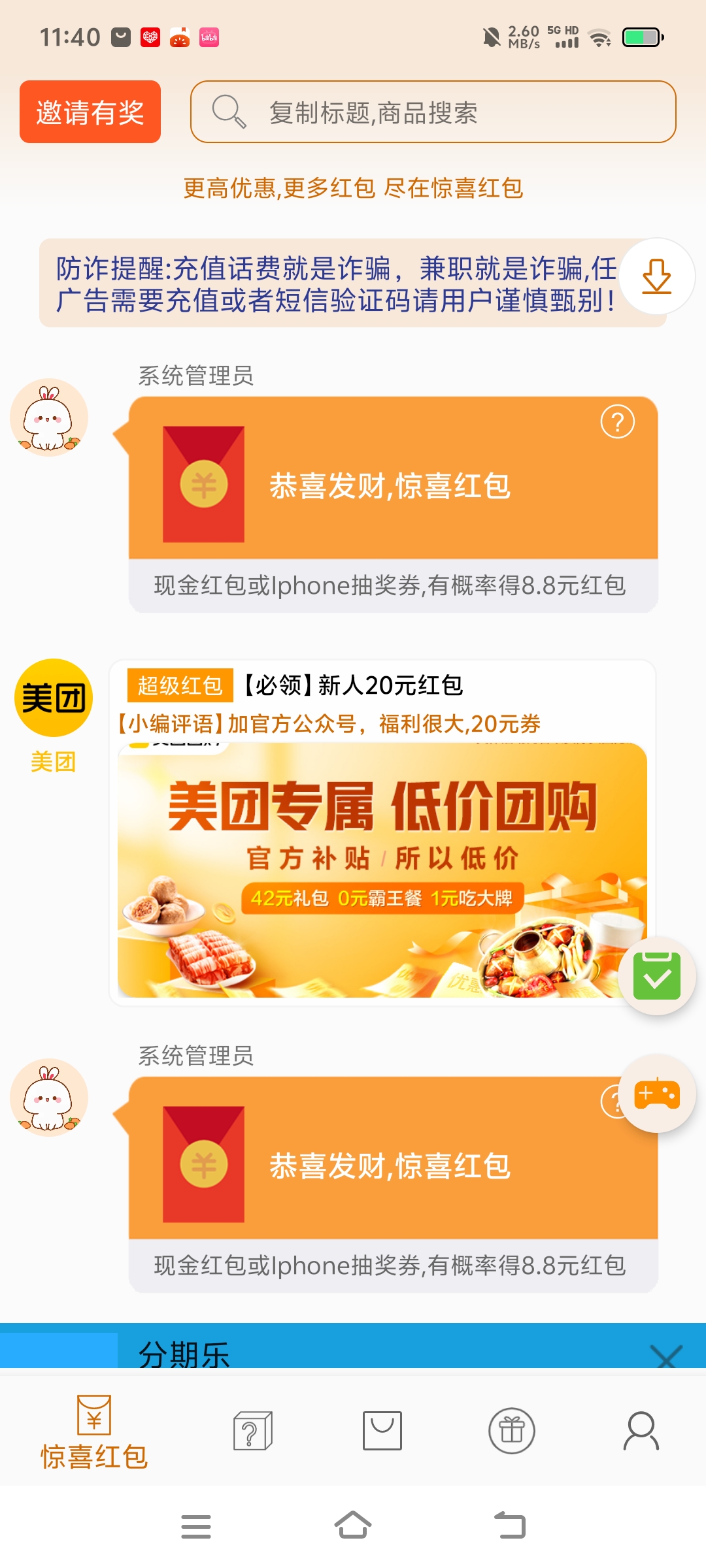Switch to the shopping bag tab
The width and height of the screenshot is (706, 1568).
pos(382,1431)
